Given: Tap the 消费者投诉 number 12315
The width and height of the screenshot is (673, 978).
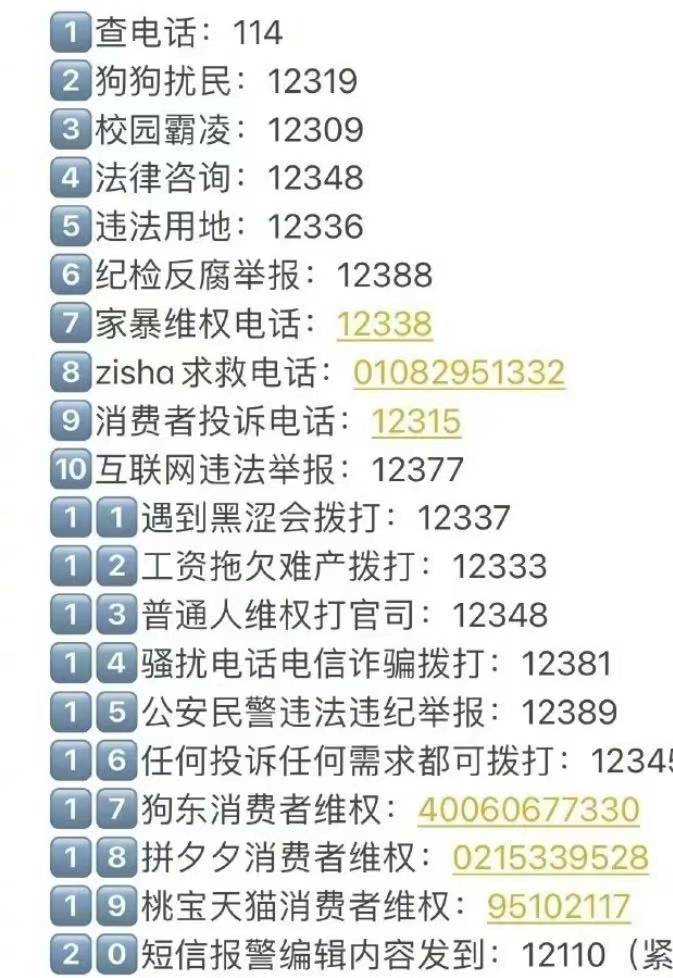Looking at the screenshot, I should click(x=416, y=421).
